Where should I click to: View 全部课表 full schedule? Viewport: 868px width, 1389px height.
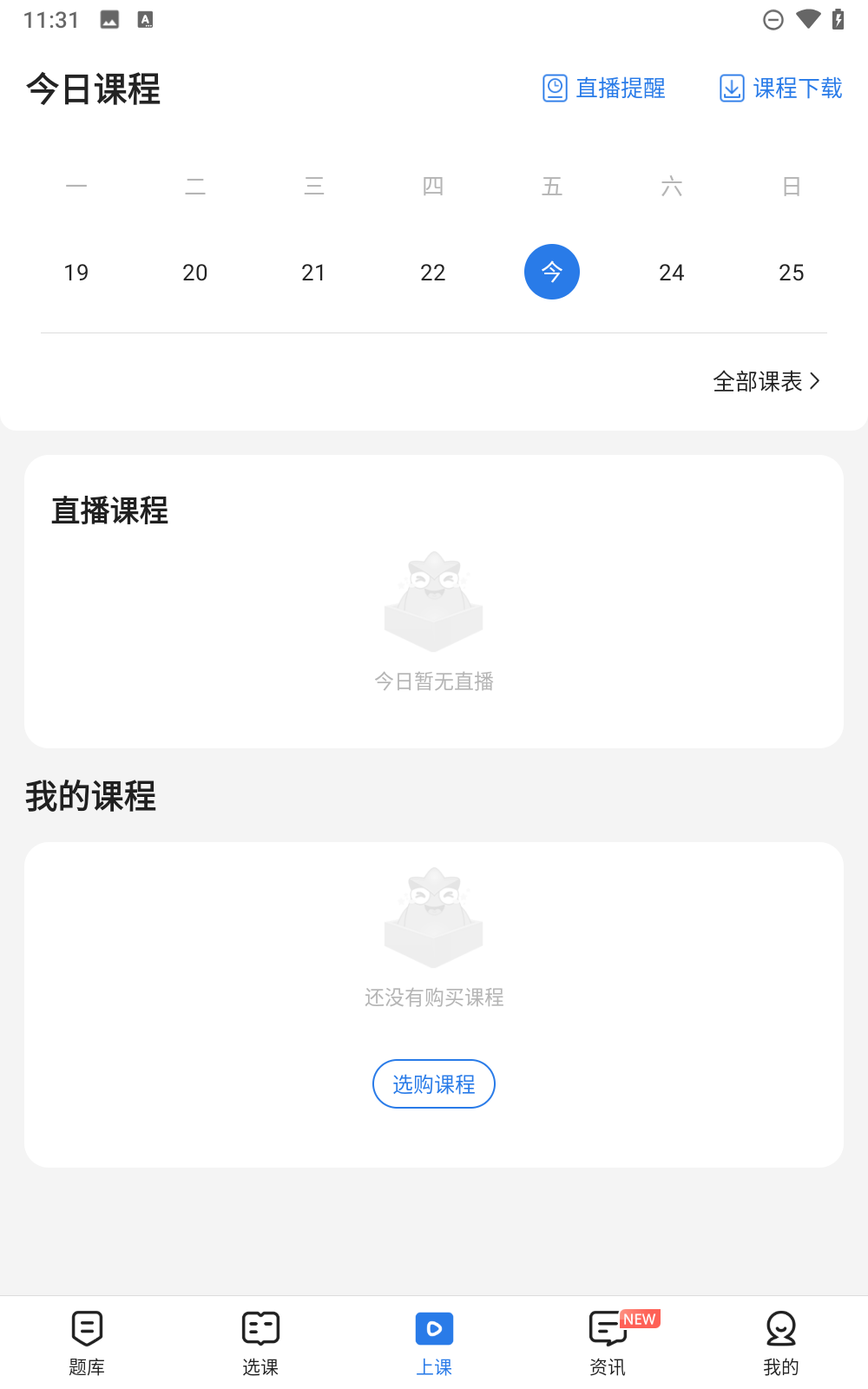pos(766,381)
